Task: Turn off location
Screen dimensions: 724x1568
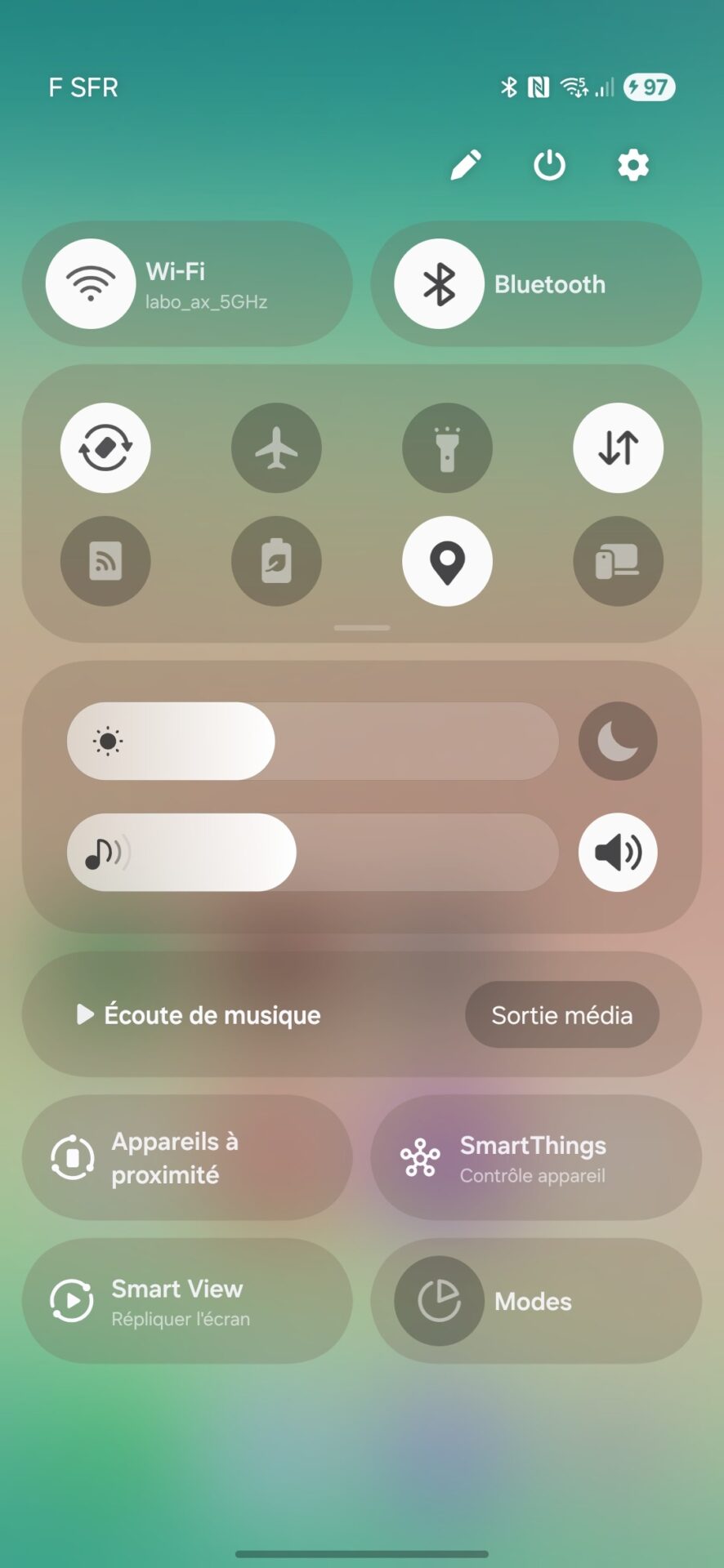Action: click(x=447, y=561)
